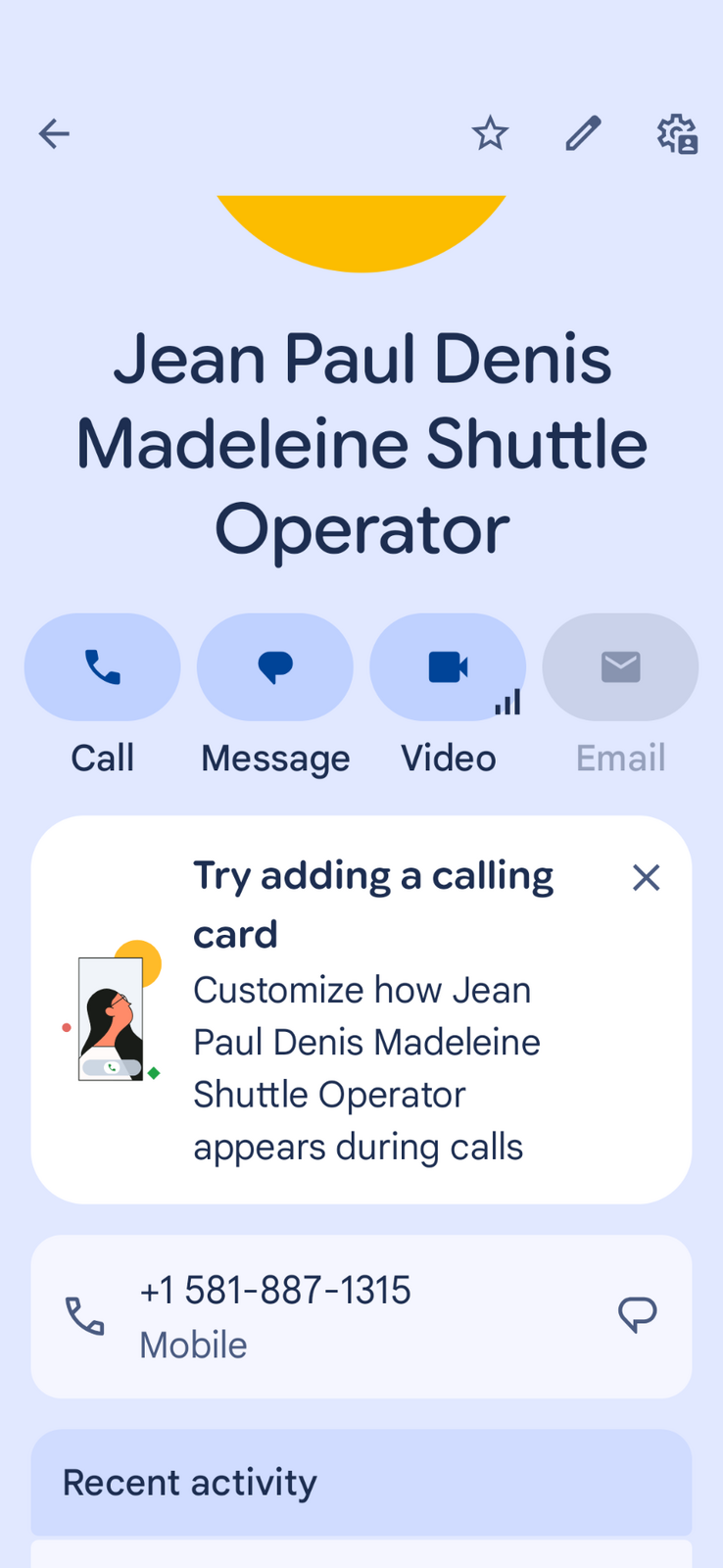This screenshot has width=723, height=1568.
Task: Go back with the arrow icon
Action: point(54,134)
